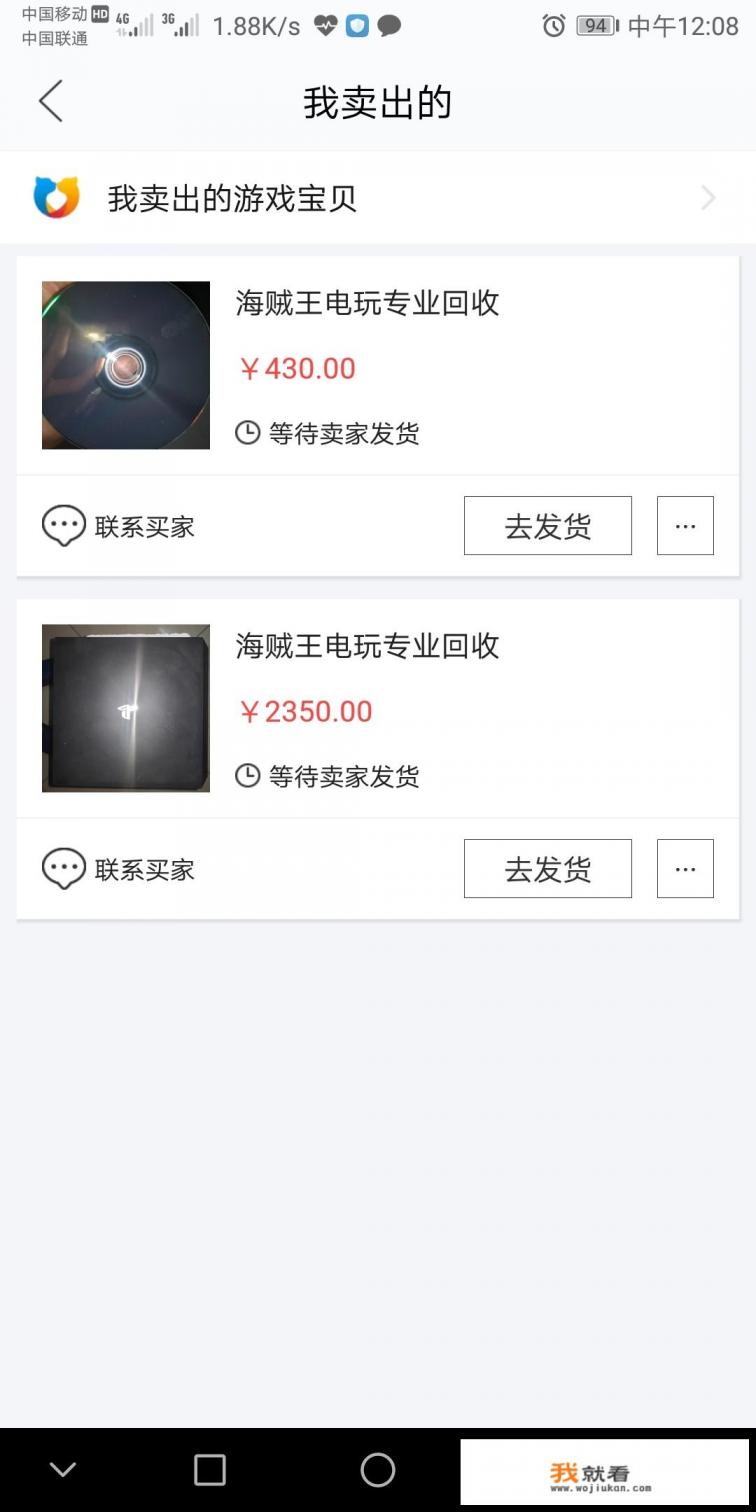Tap the clock icon next to 等待卖家发货 on first order
This screenshot has height=1512, width=756.
tap(248, 434)
